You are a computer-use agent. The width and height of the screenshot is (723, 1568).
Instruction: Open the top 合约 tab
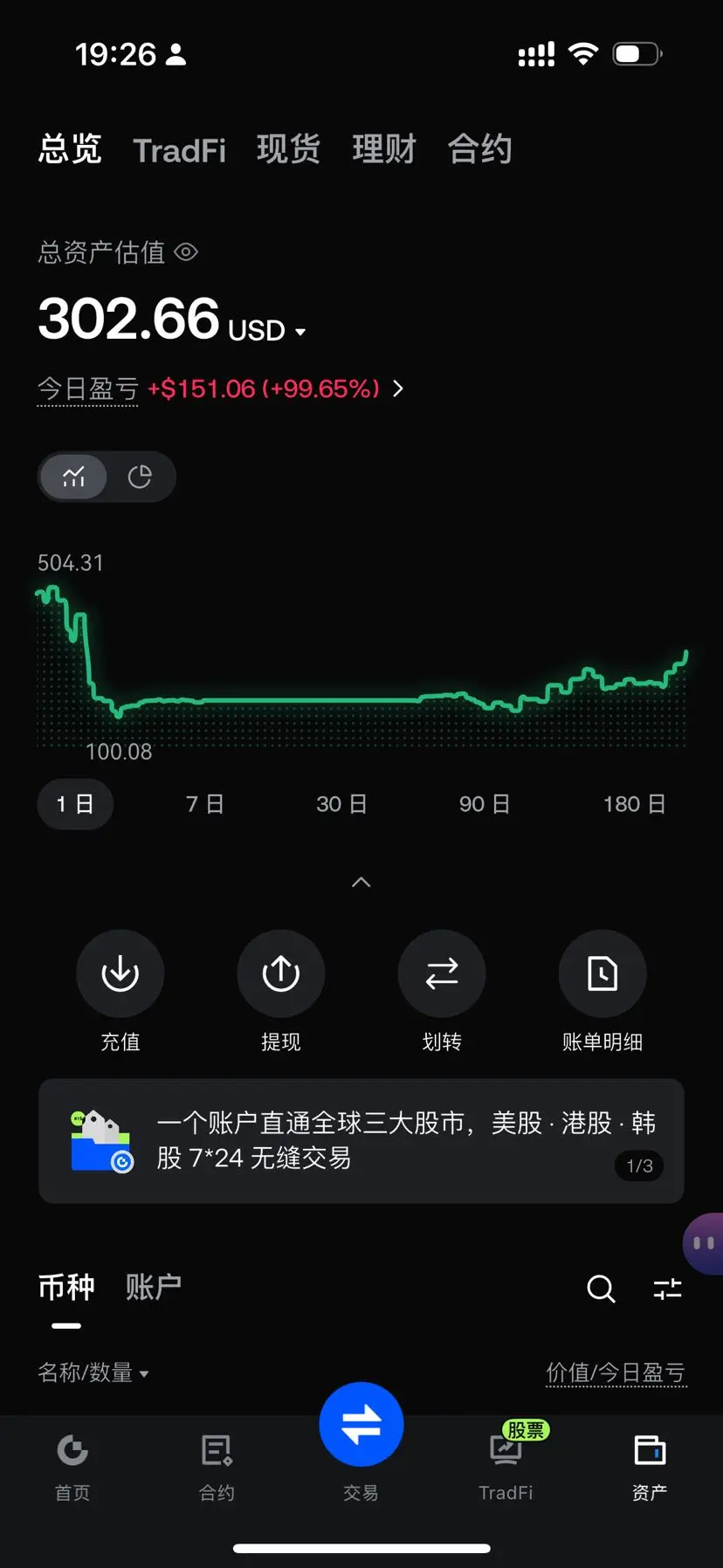479,149
